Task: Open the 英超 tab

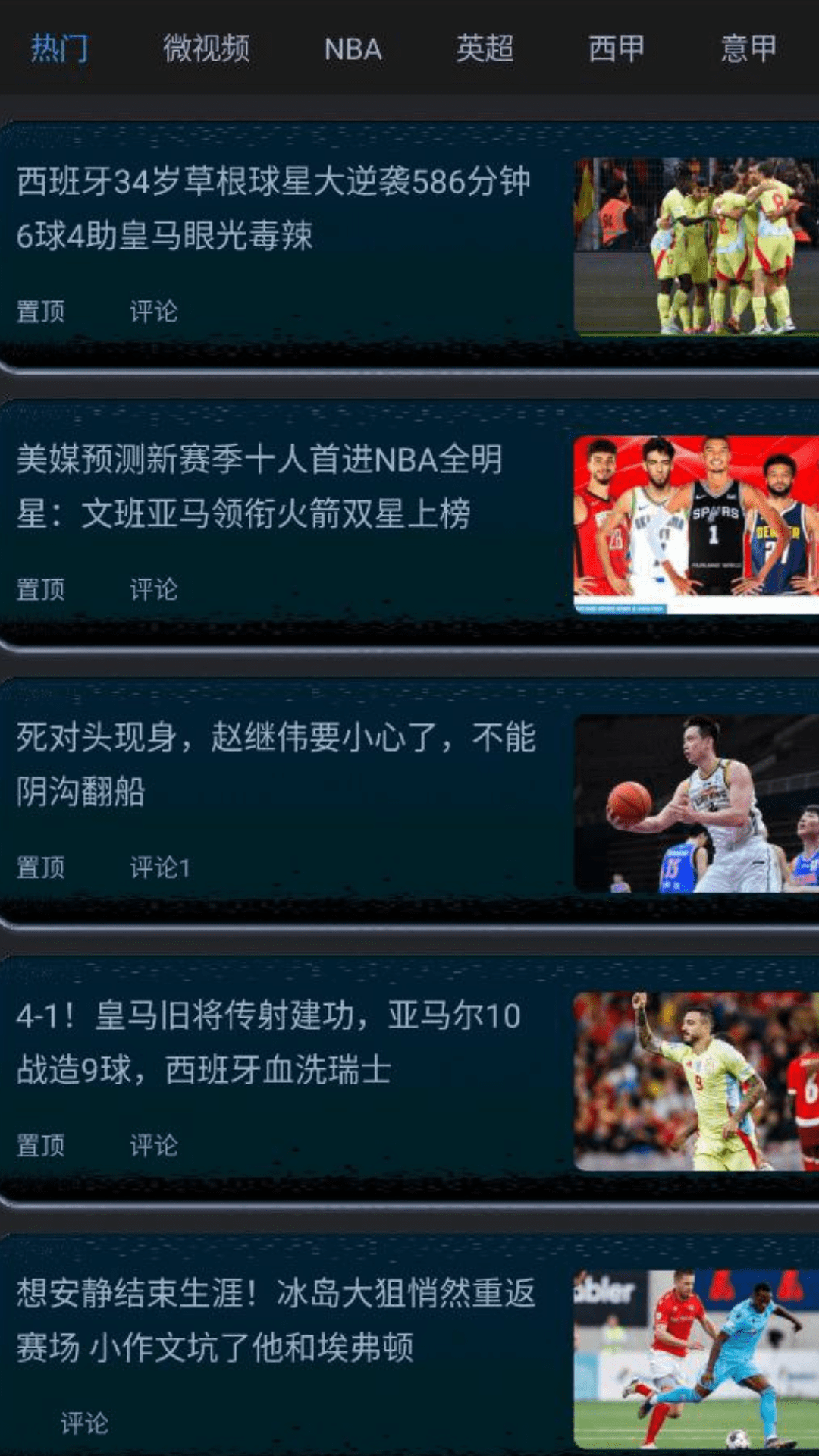Action: pos(485,49)
